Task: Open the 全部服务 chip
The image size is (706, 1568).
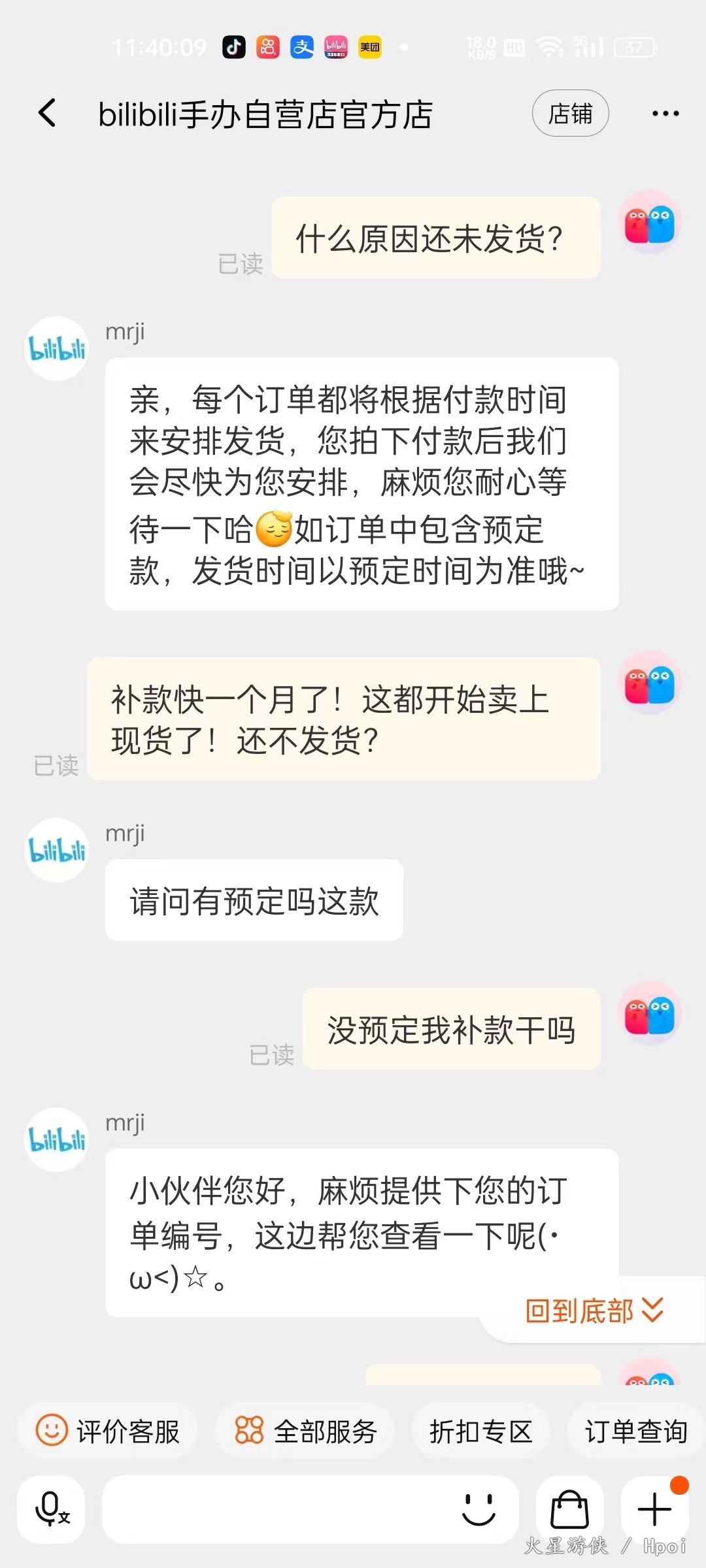Action: point(306,1431)
